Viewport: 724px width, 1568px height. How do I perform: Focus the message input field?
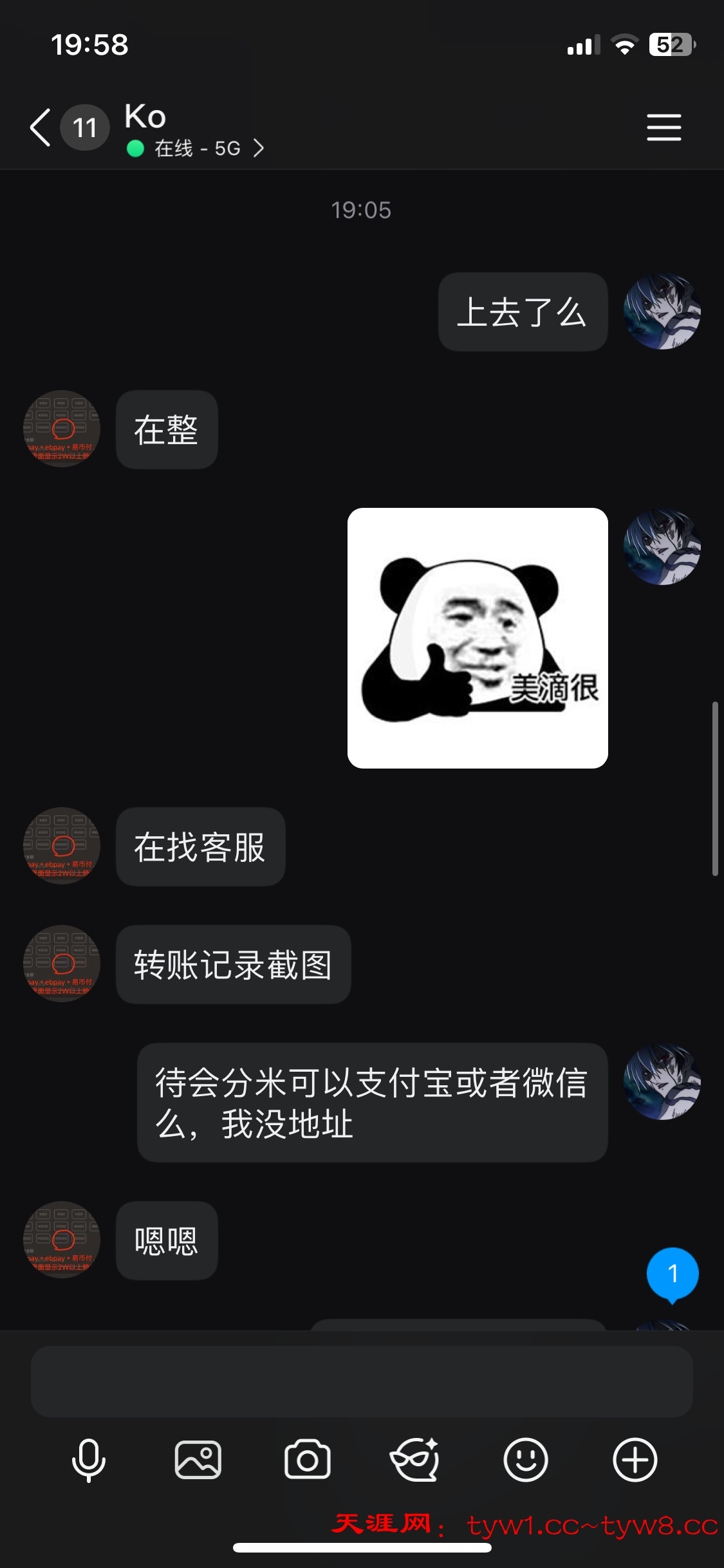click(362, 1381)
